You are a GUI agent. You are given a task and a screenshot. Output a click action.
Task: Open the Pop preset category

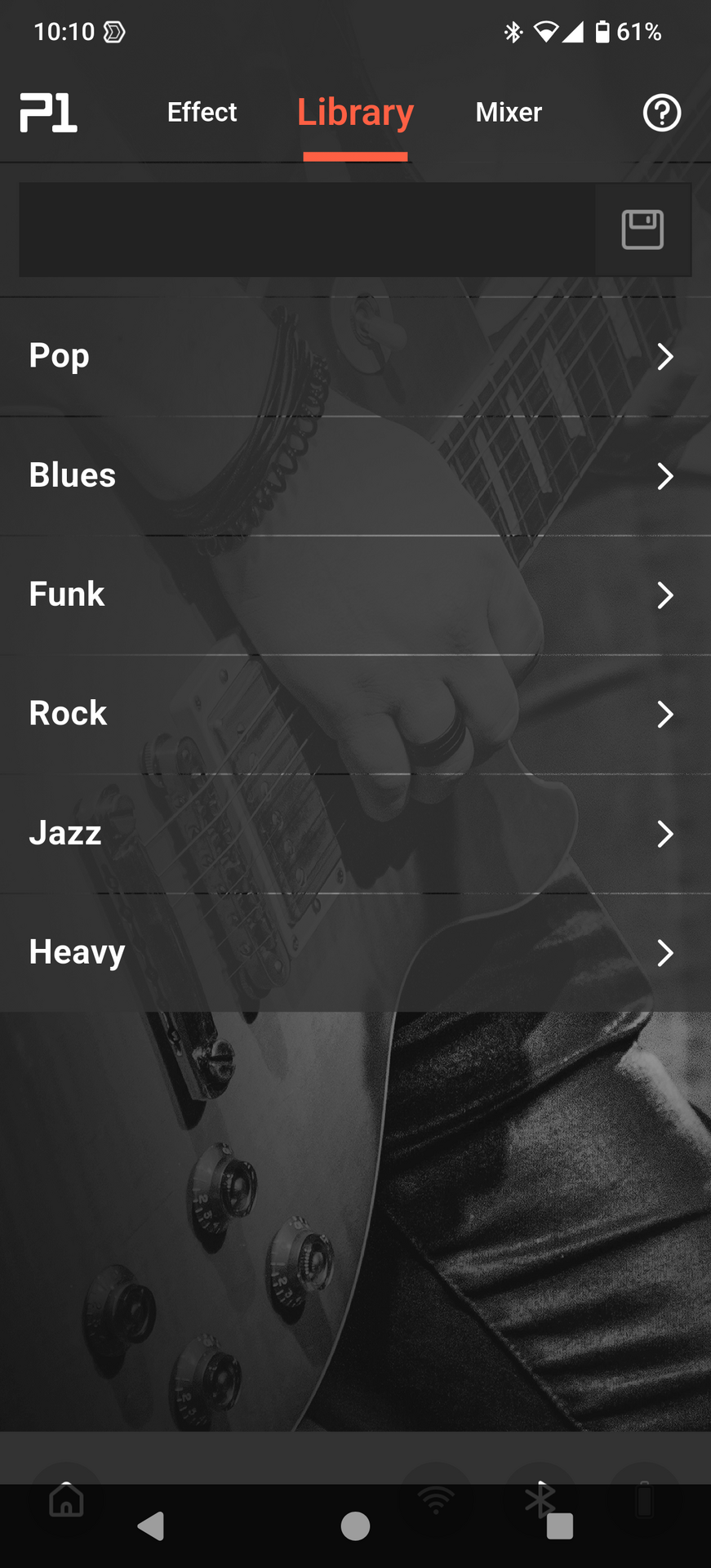click(x=355, y=356)
